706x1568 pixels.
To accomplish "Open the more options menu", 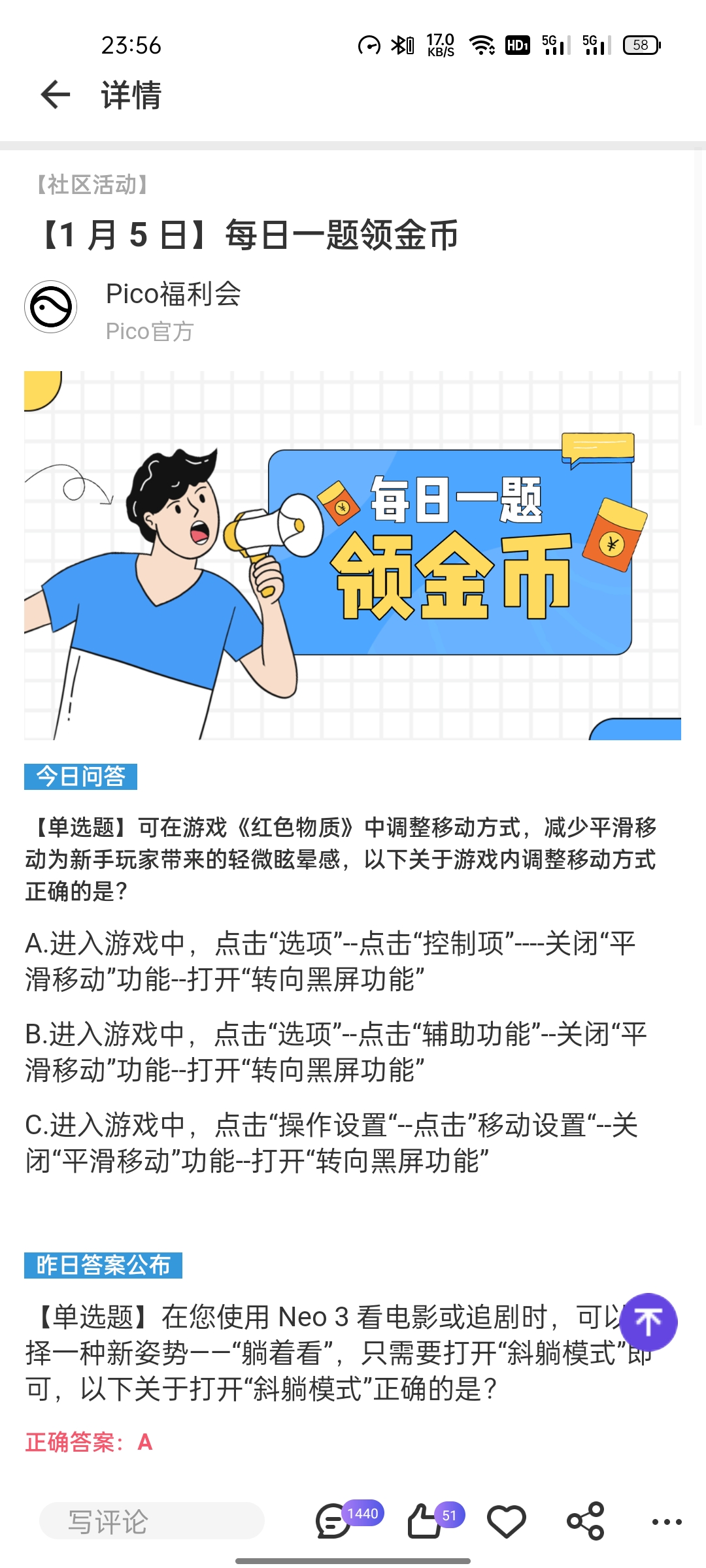I will pos(666,1521).
